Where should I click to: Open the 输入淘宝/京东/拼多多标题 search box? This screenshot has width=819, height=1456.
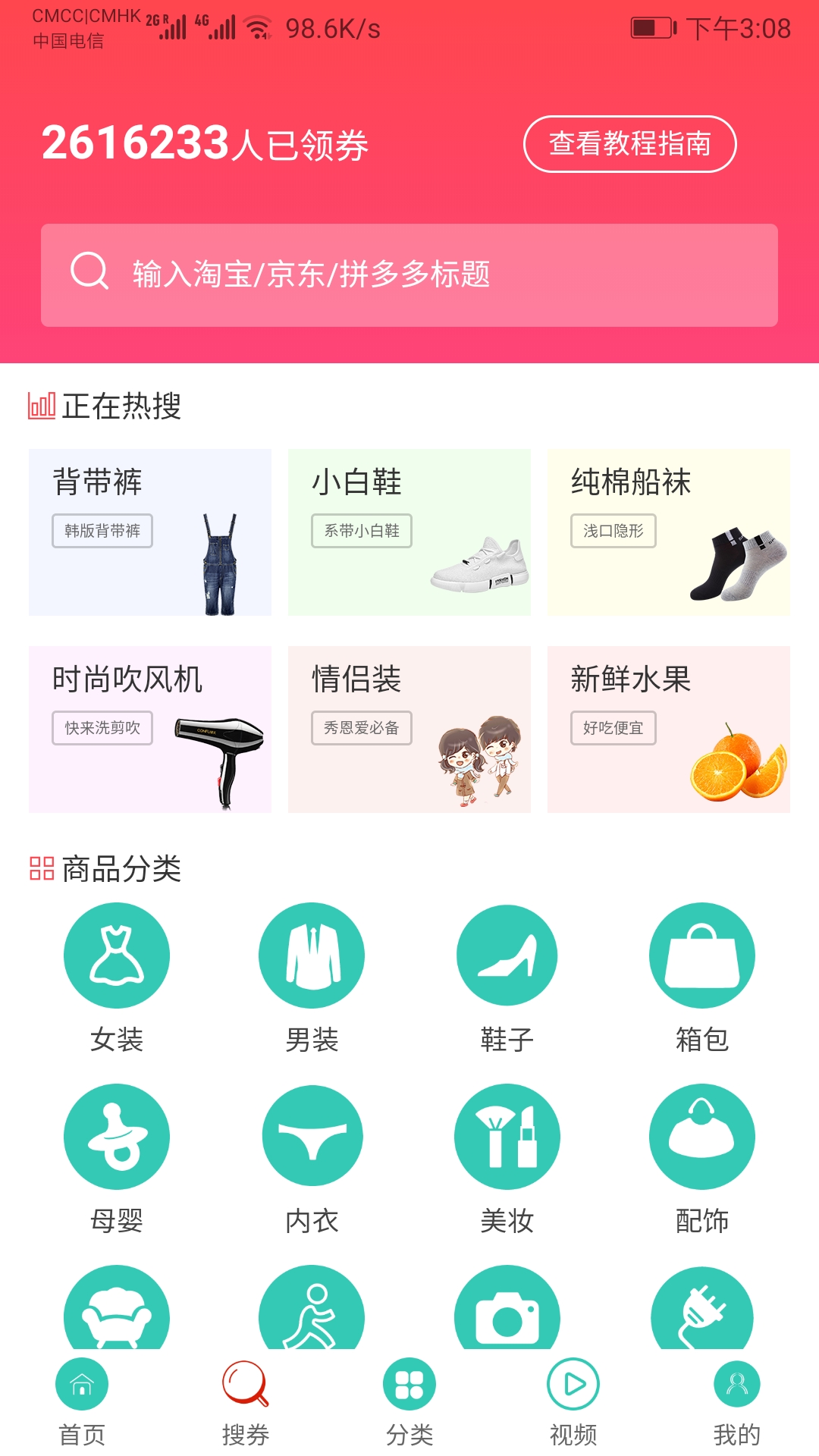[409, 275]
